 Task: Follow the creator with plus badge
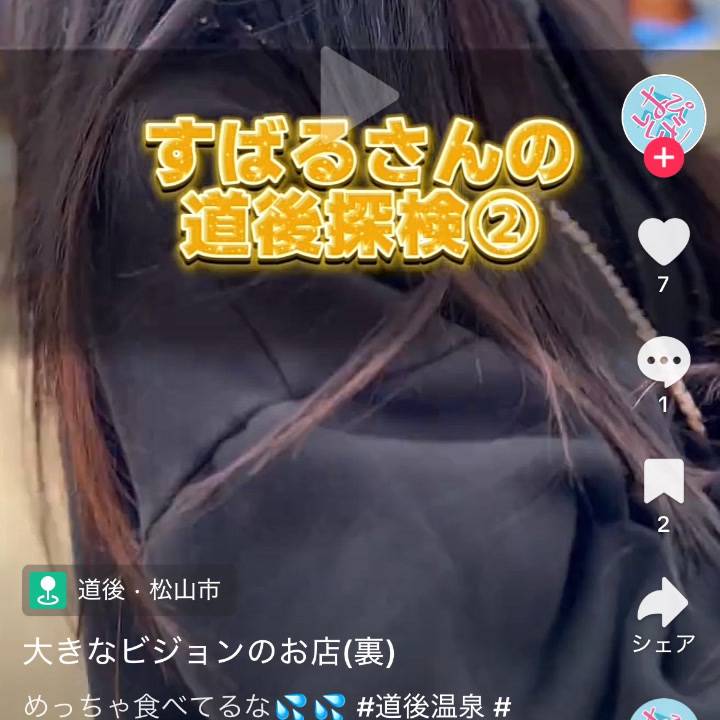coord(663,159)
